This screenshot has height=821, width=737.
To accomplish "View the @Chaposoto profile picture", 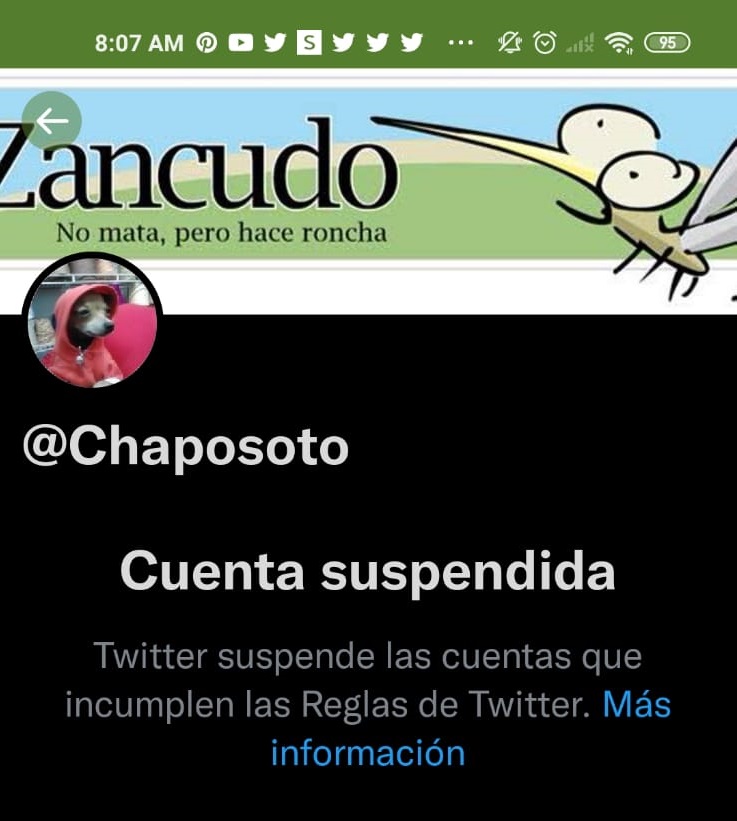I will [90, 321].
